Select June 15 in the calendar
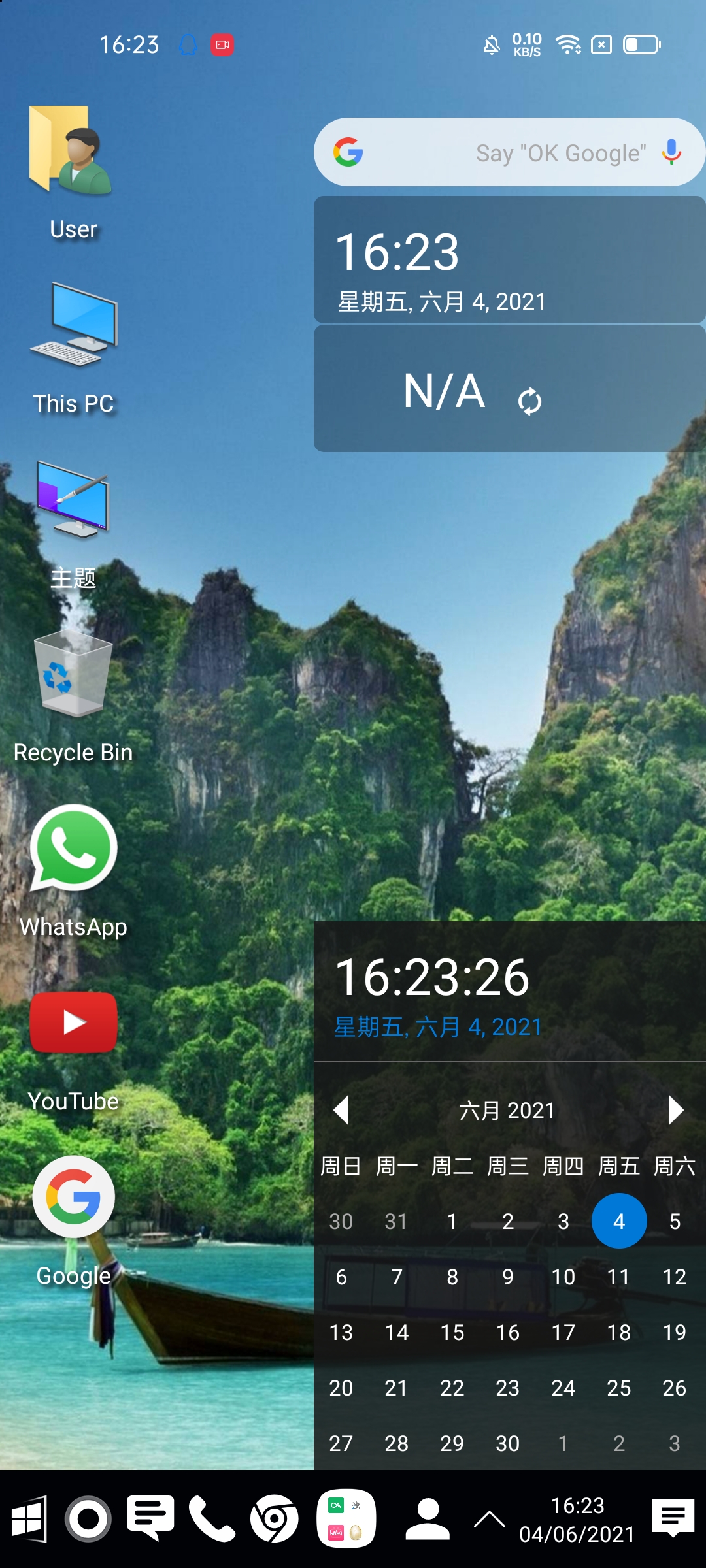Viewport: 706px width, 1568px height. click(452, 1332)
